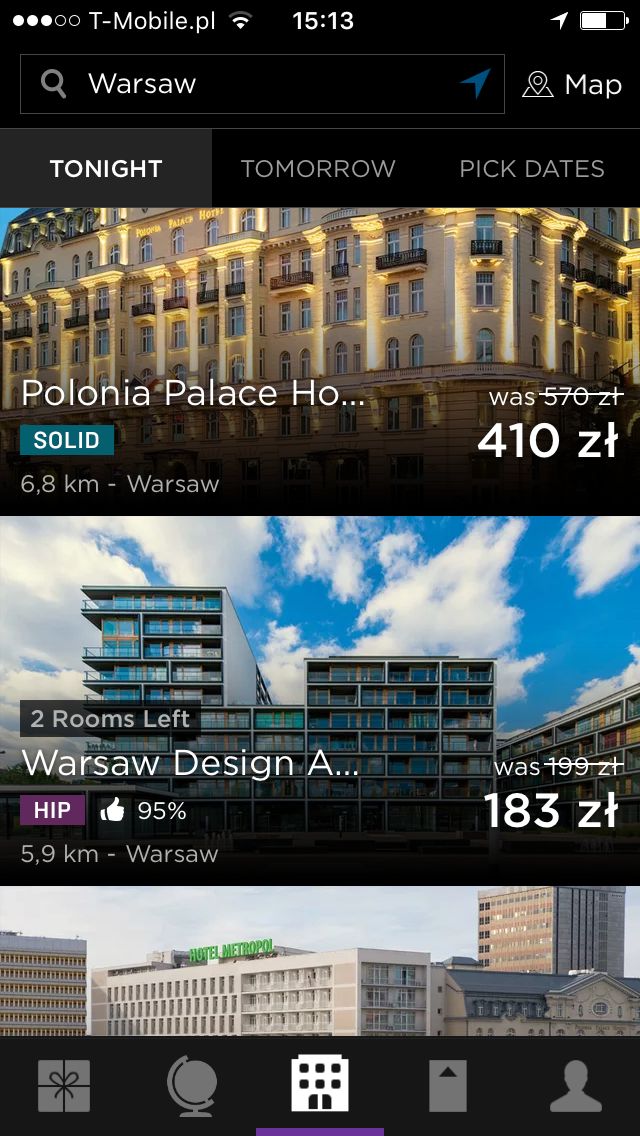640x1136 pixels.
Task: Go to the profile tab
Action: pos(576,1086)
